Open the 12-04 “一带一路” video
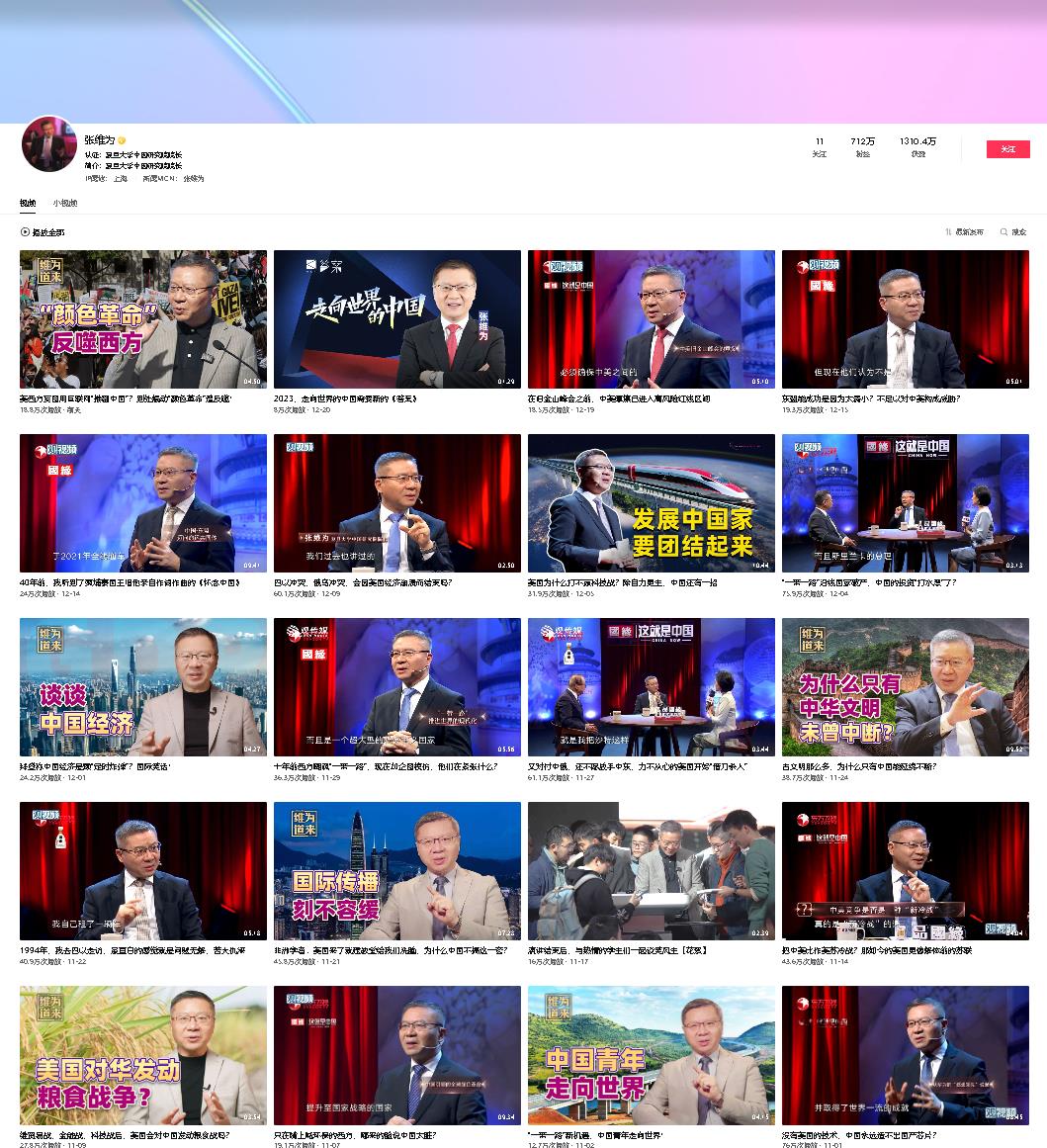This screenshot has width=1047, height=1148. tap(905, 503)
